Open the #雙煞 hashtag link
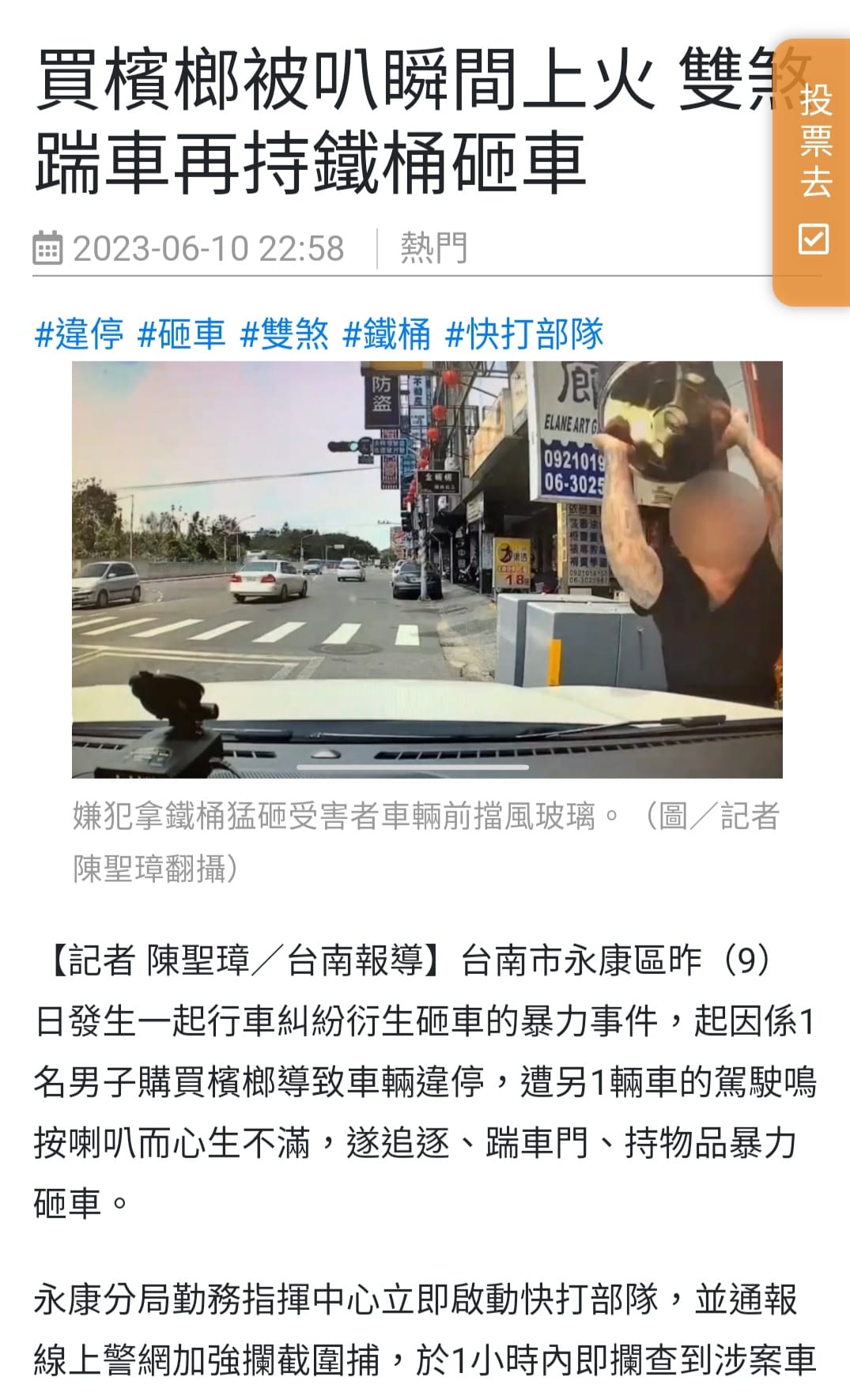The width and height of the screenshot is (850, 1400). click(x=284, y=334)
